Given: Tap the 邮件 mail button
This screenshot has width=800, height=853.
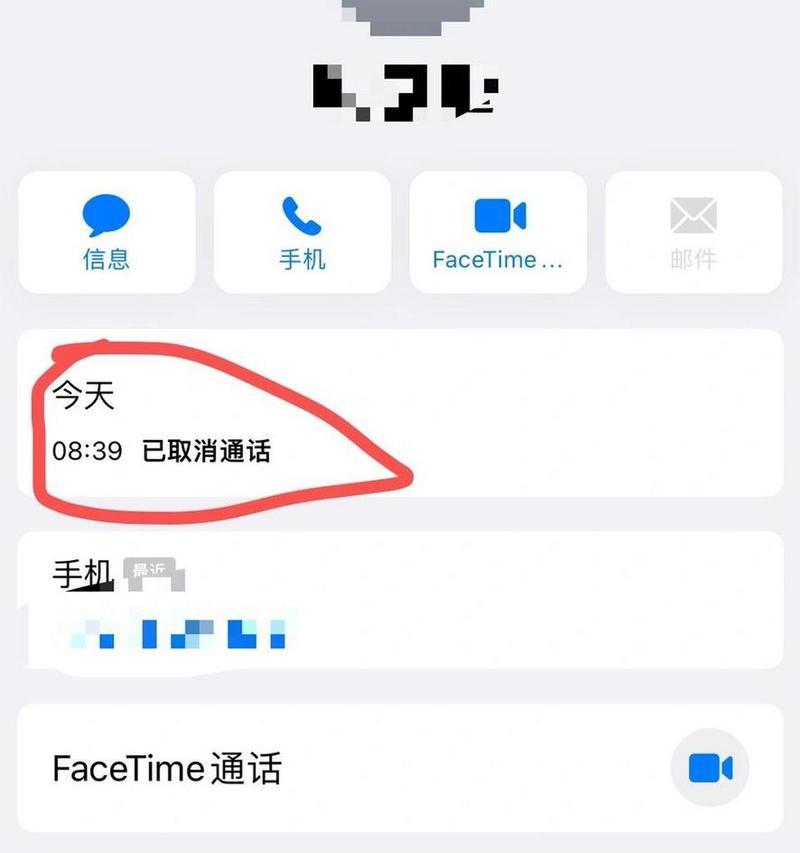Looking at the screenshot, I should pos(693,232).
